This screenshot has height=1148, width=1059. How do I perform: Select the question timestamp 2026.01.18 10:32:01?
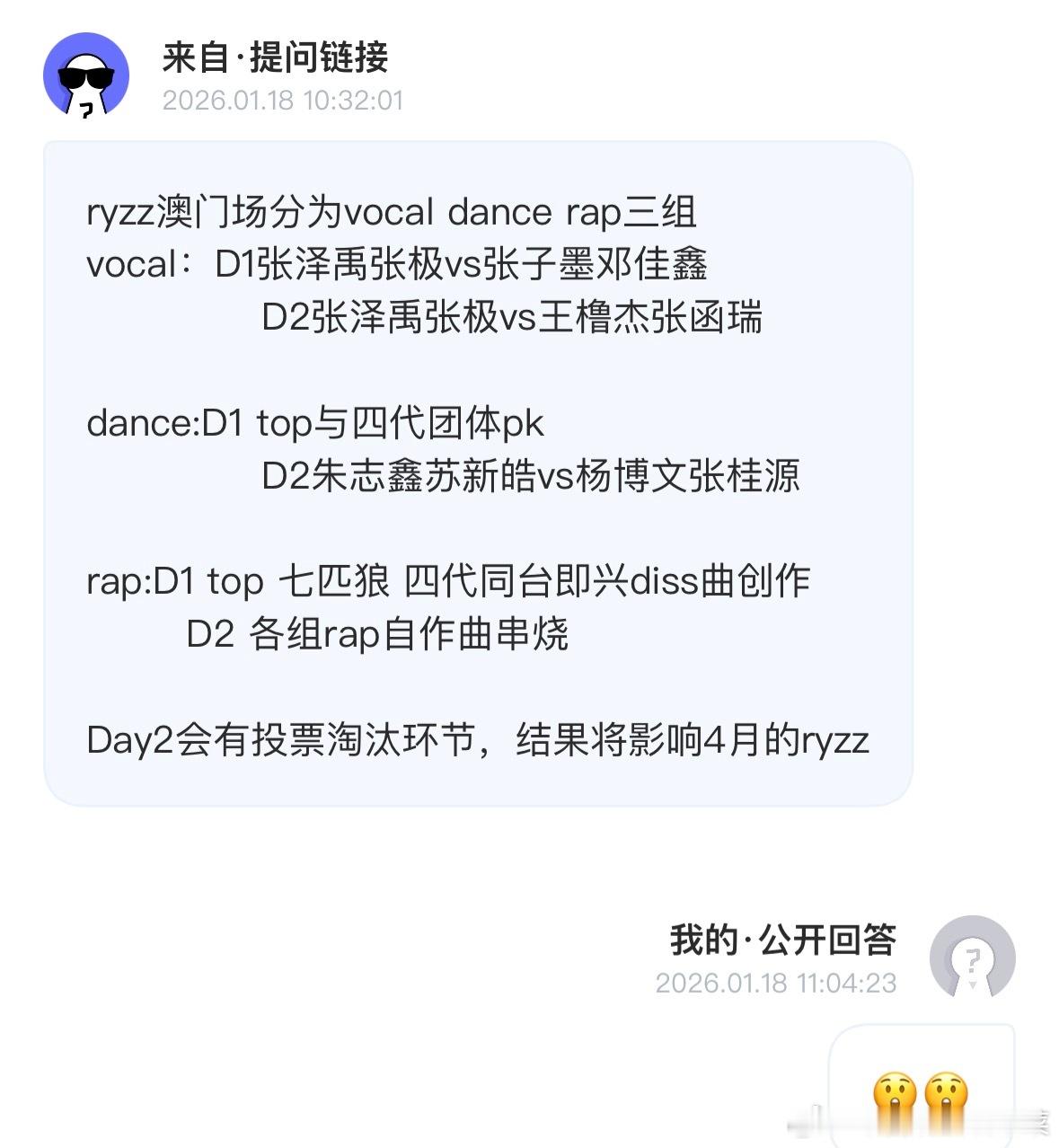click(284, 102)
